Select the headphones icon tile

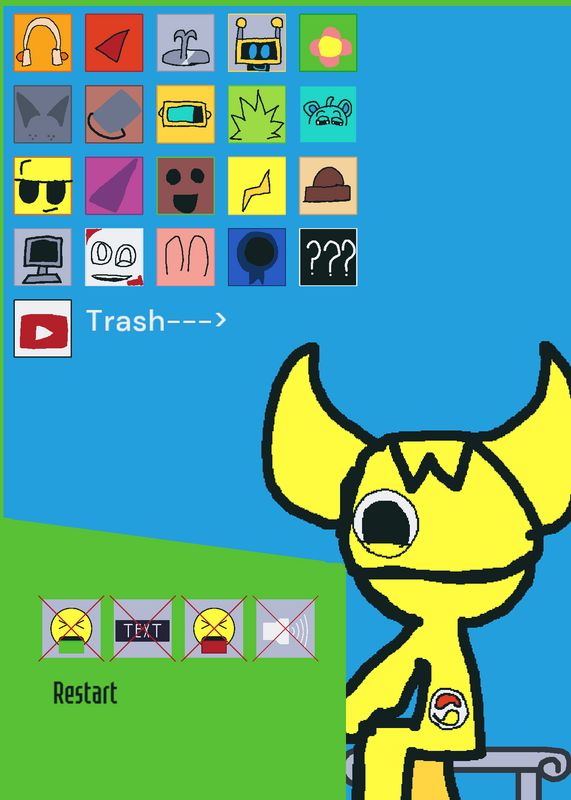(42, 43)
